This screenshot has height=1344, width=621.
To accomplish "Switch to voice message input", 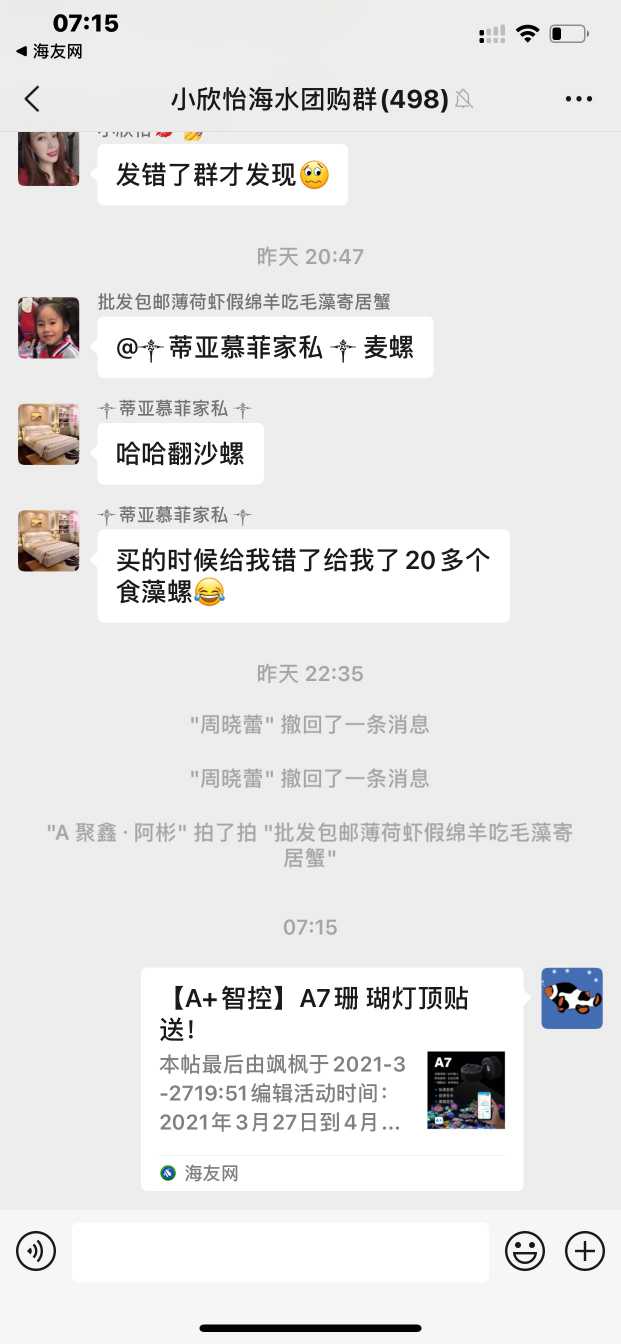I will (x=36, y=1250).
